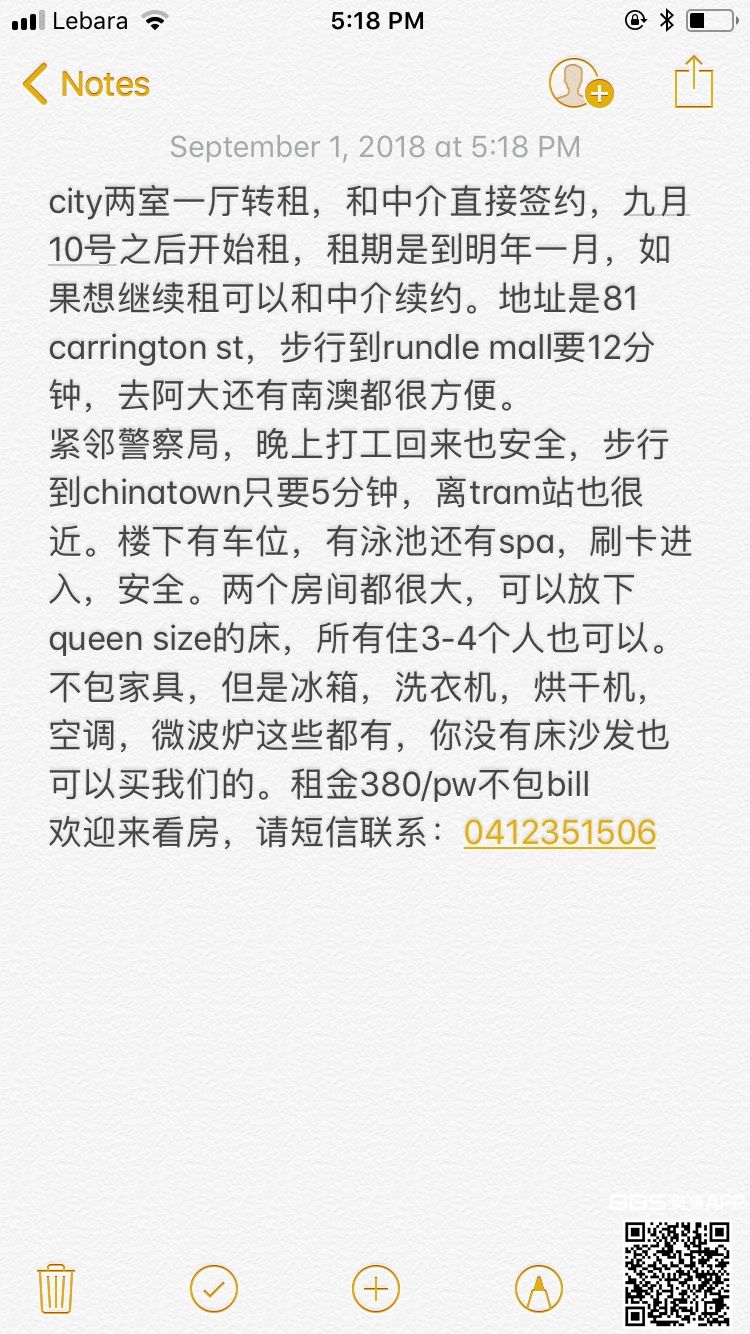Delete this note with the trash icon
Screen dimensions: 750x1334
55,1288
